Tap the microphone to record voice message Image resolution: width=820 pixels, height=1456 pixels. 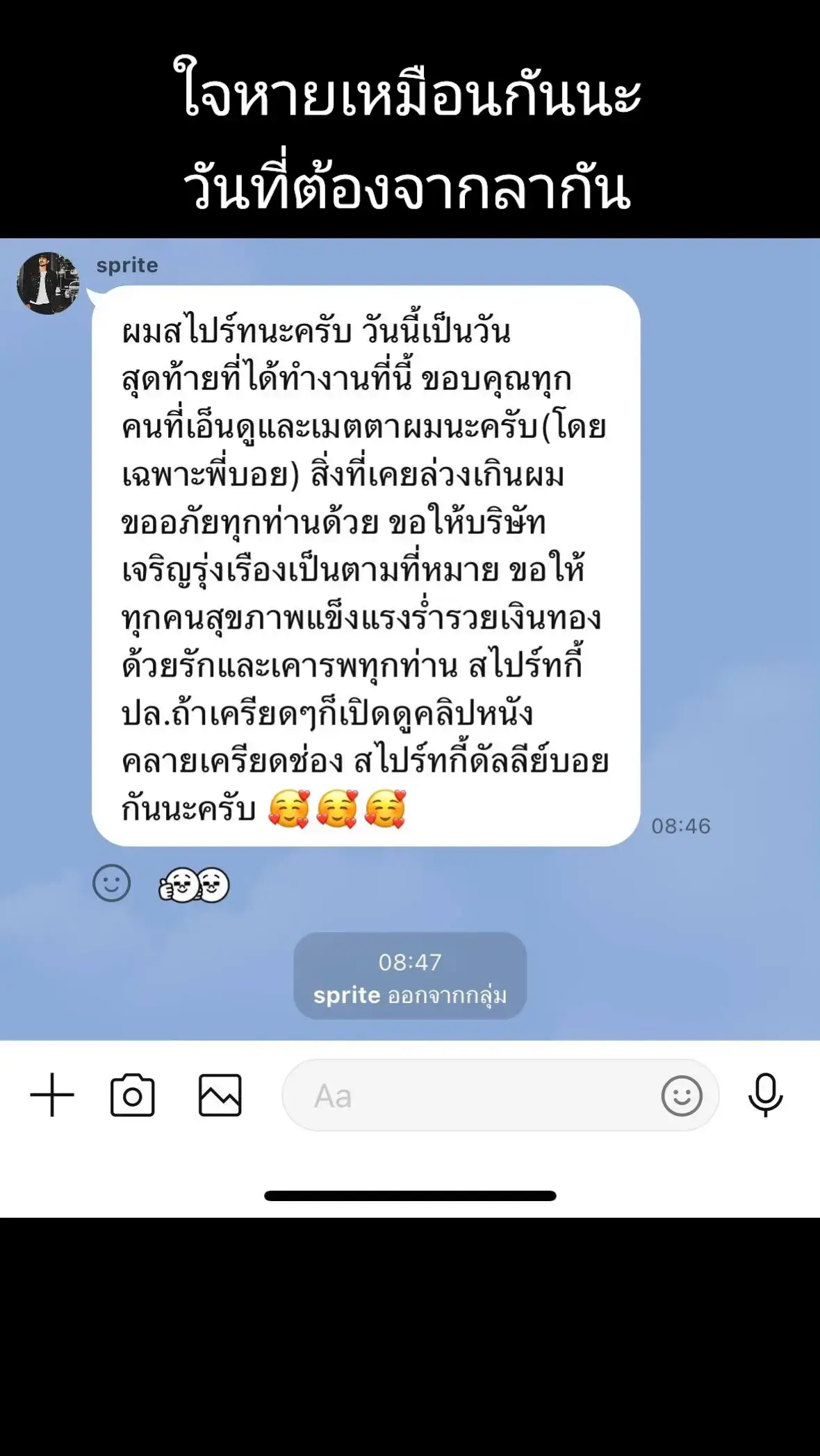coord(766,1095)
